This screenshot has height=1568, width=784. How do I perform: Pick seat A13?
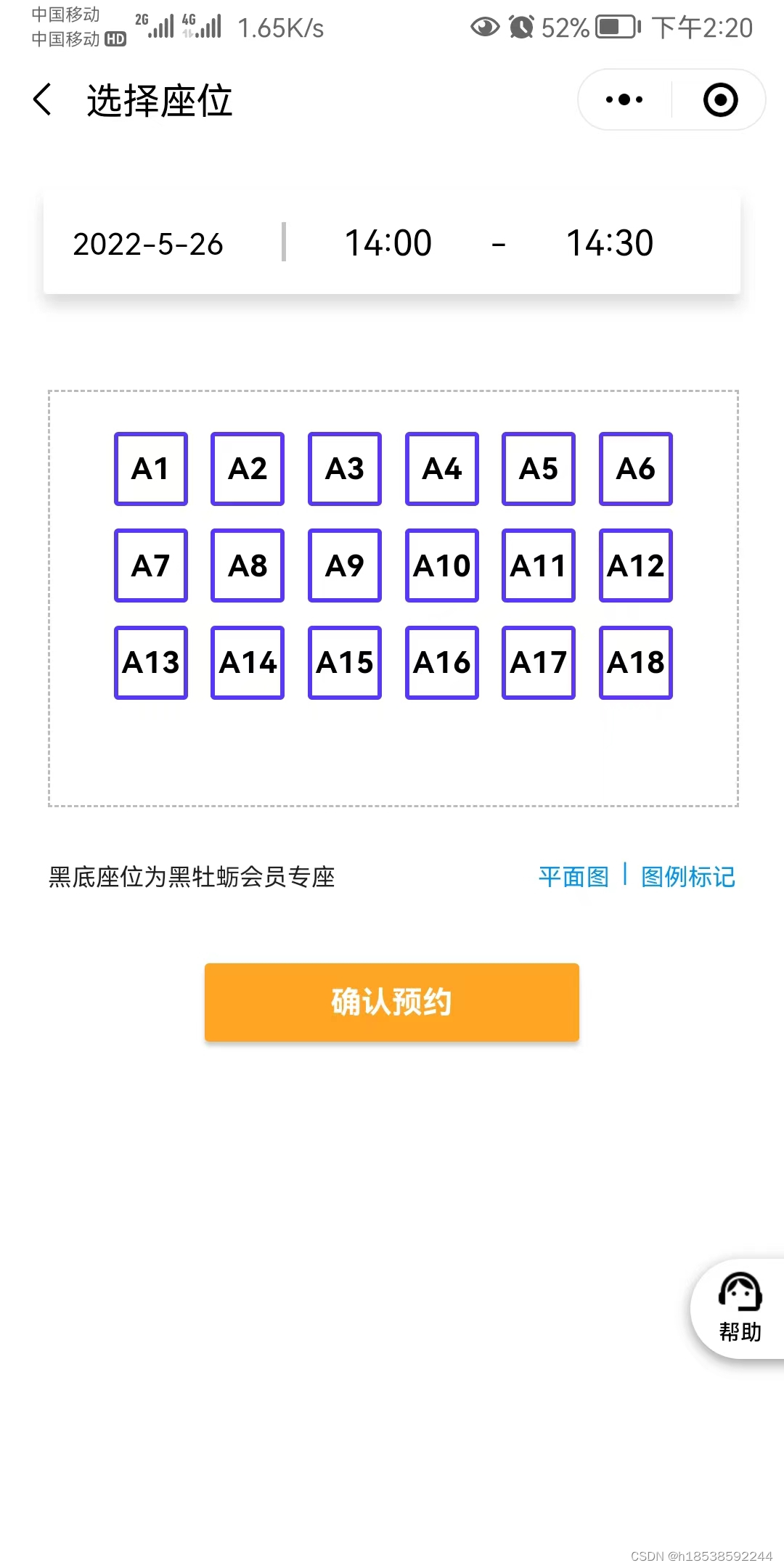click(151, 663)
